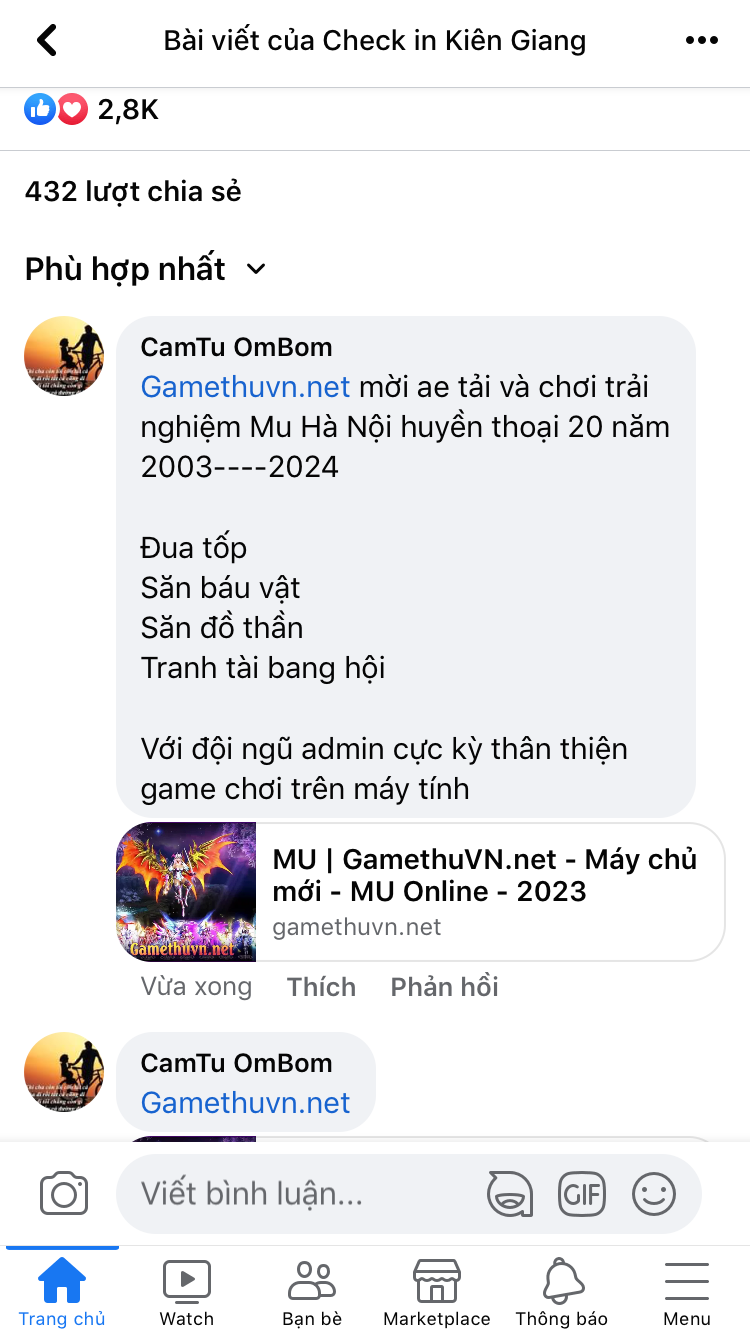The image size is (750, 1334).
Task: Switch to the Trang chủ tab
Action: point(62,1292)
